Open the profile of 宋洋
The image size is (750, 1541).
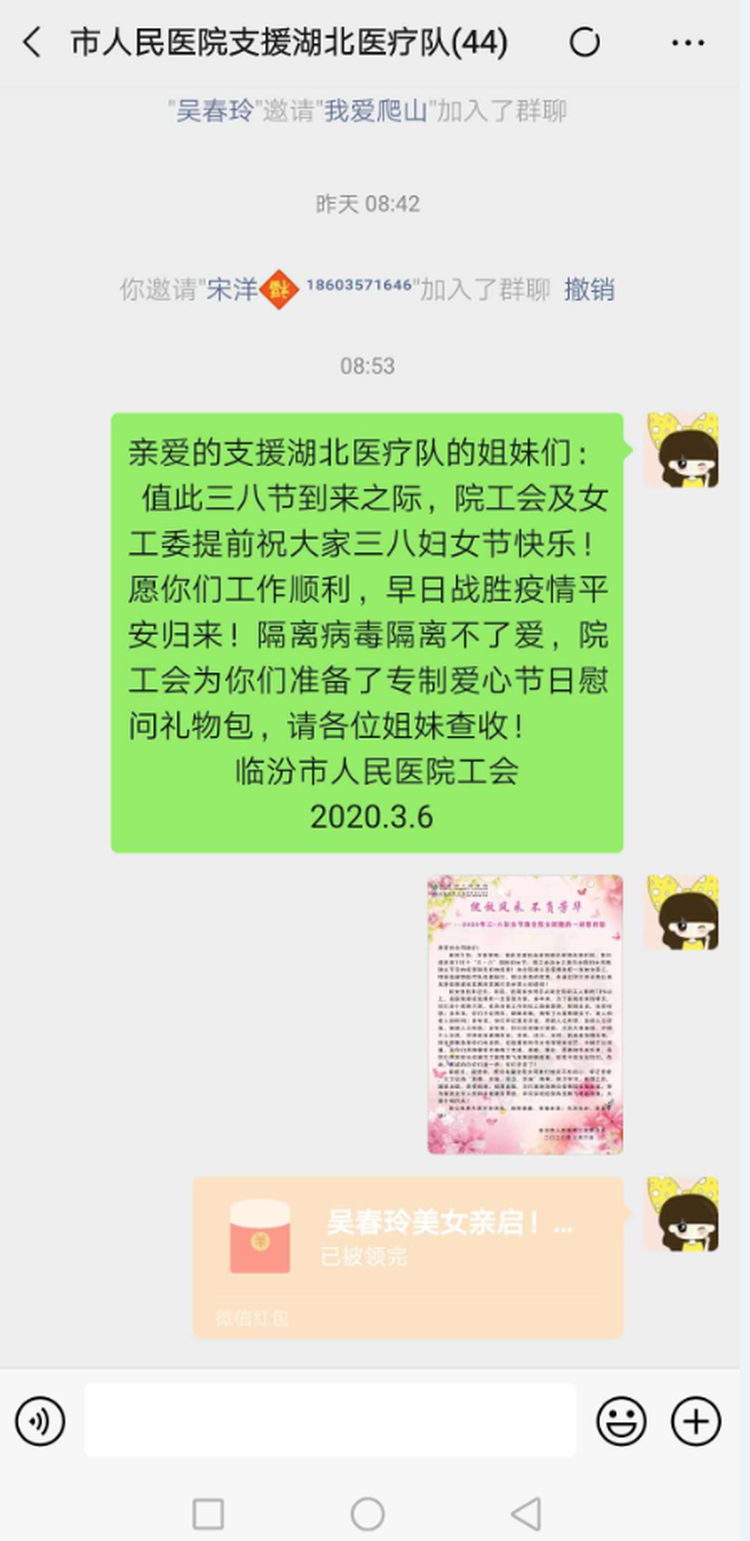(x=232, y=290)
